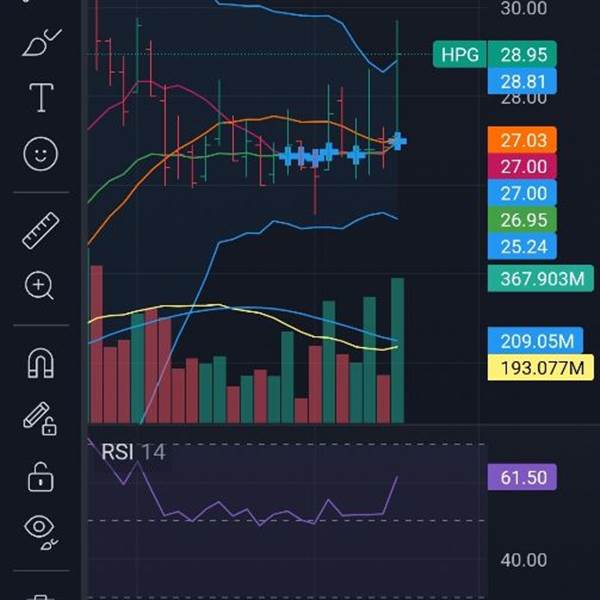Hide drawings with the eye icon
Screen dimensions: 600x600
40,529
